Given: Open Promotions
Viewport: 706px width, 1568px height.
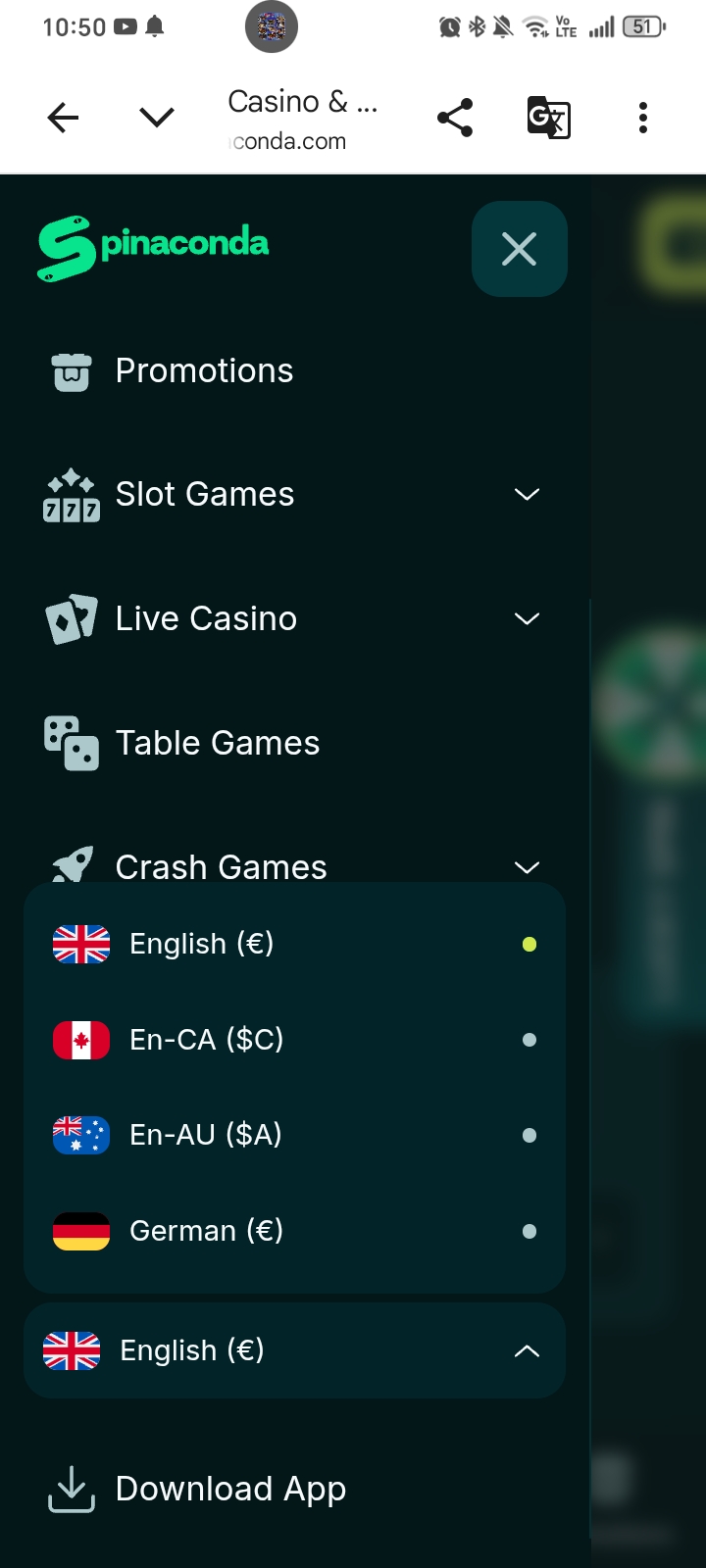Looking at the screenshot, I should 204,371.
